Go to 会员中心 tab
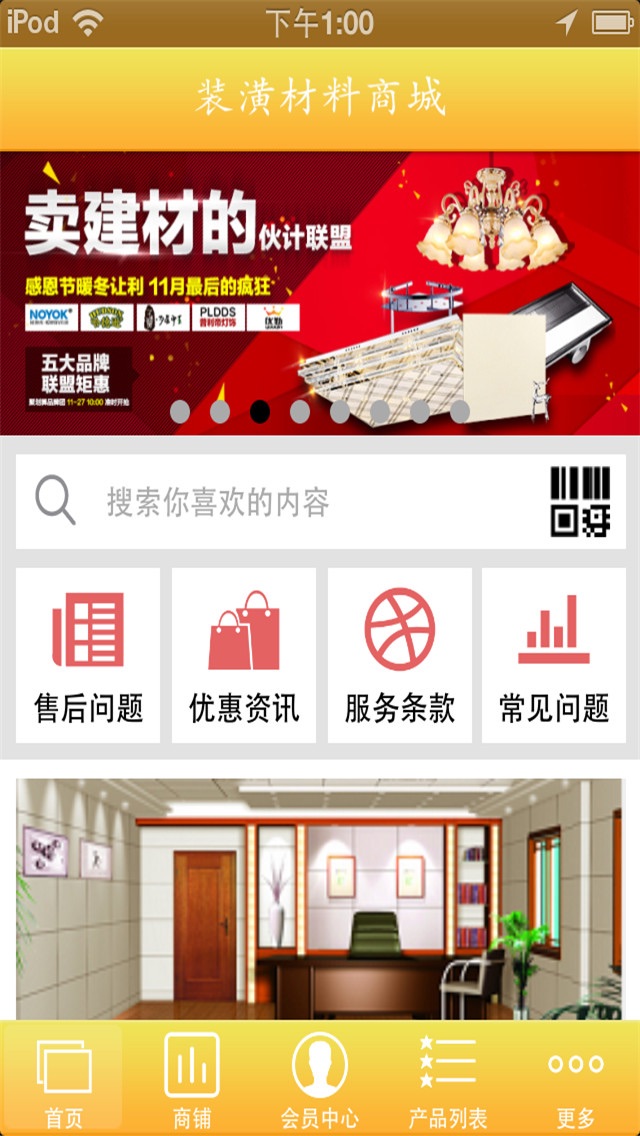This screenshot has height=1136, width=640. (x=320, y=1080)
